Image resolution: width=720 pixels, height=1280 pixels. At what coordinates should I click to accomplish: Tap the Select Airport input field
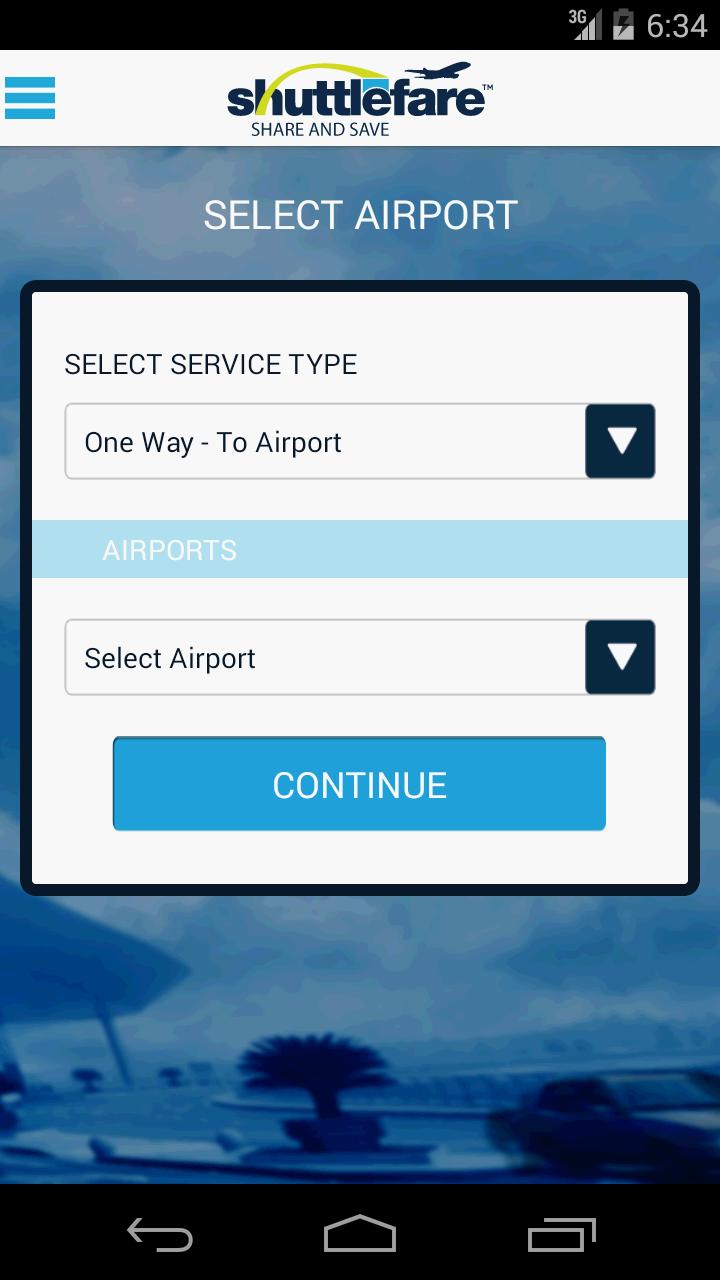[x=300, y=657]
